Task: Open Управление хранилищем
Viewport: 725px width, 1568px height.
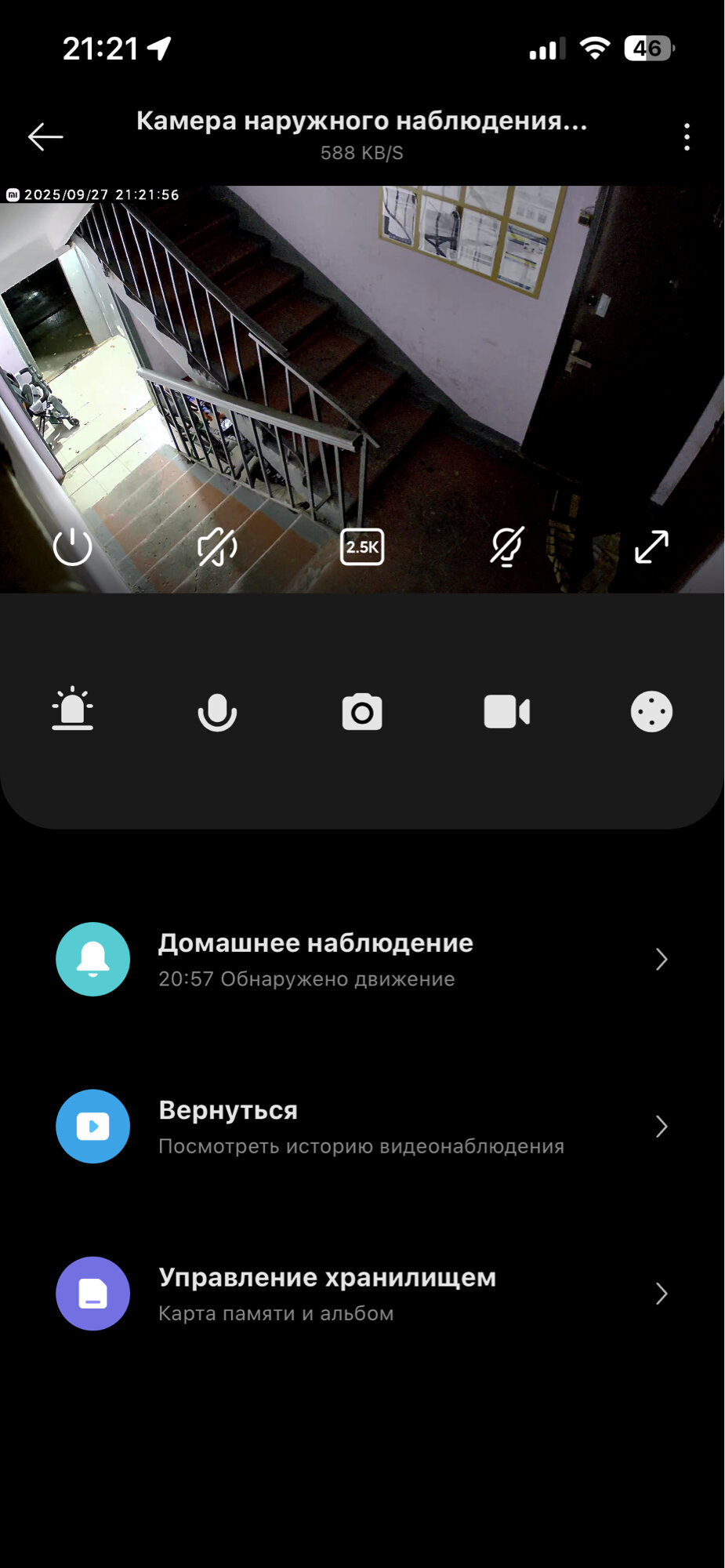Action: click(362, 1294)
